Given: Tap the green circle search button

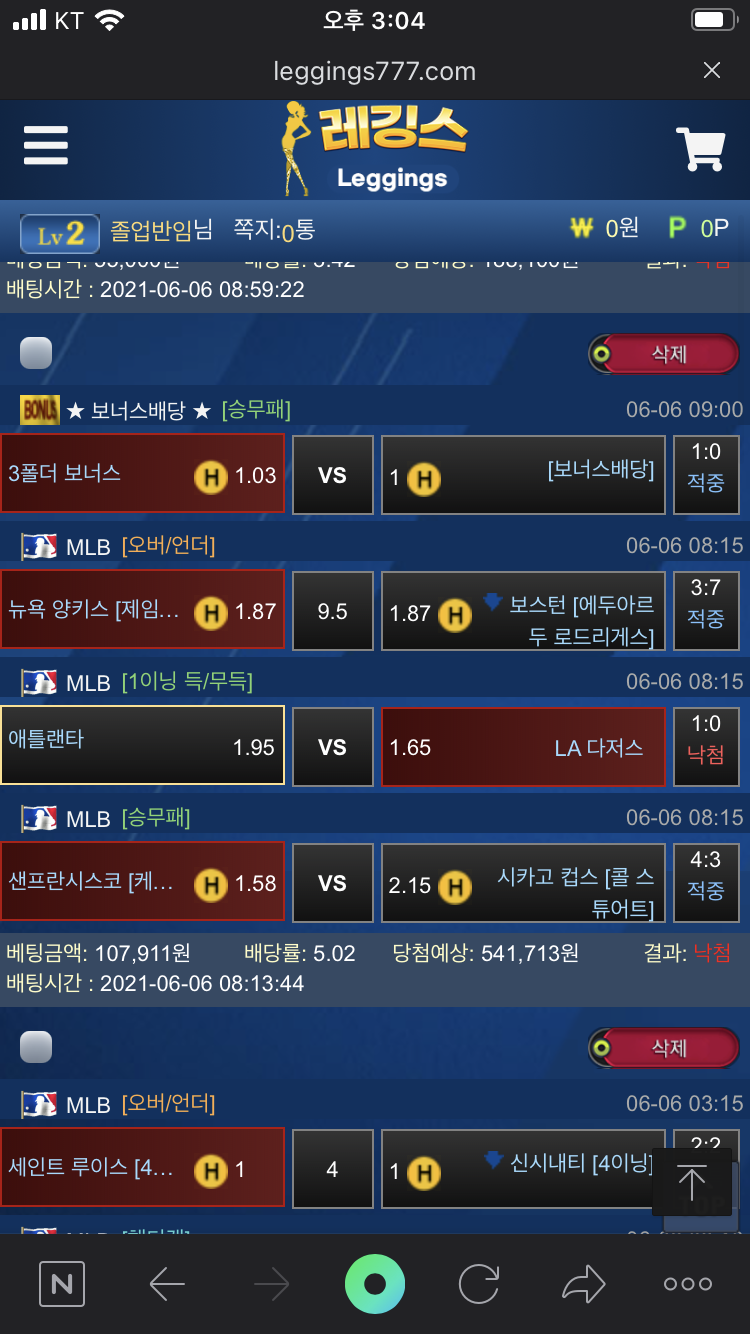Looking at the screenshot, I should point(375,1283).
